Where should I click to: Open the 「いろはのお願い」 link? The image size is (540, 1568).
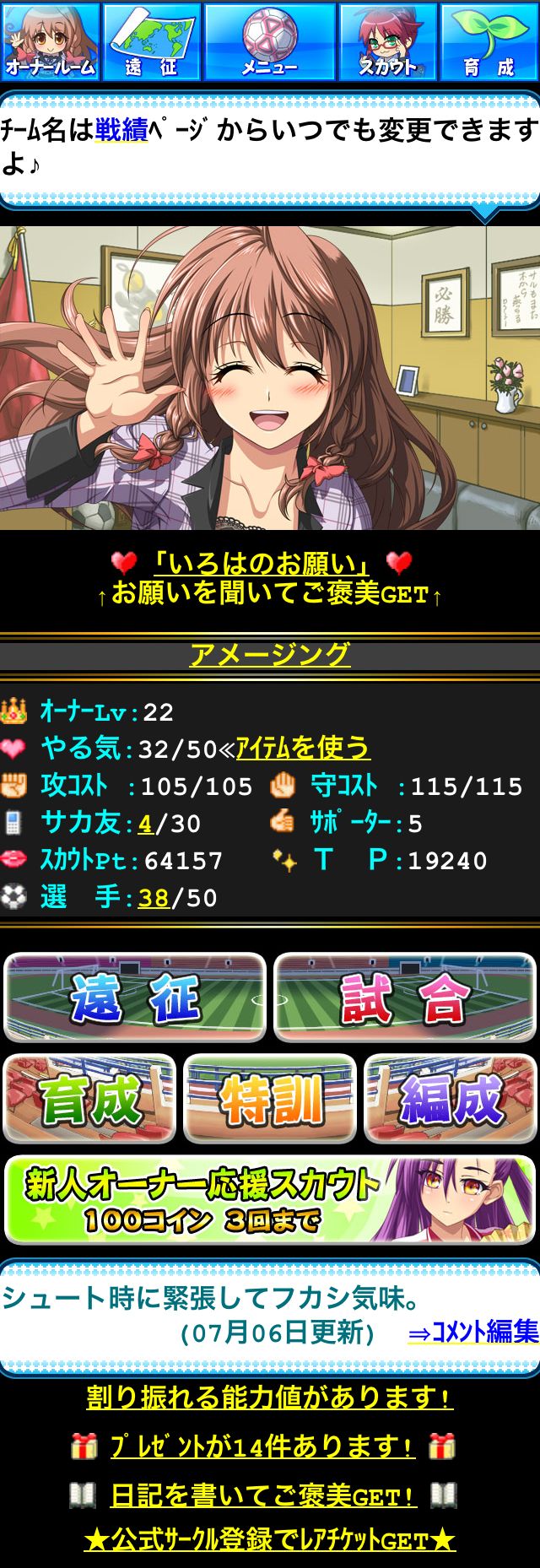click(x=261, y=563)
